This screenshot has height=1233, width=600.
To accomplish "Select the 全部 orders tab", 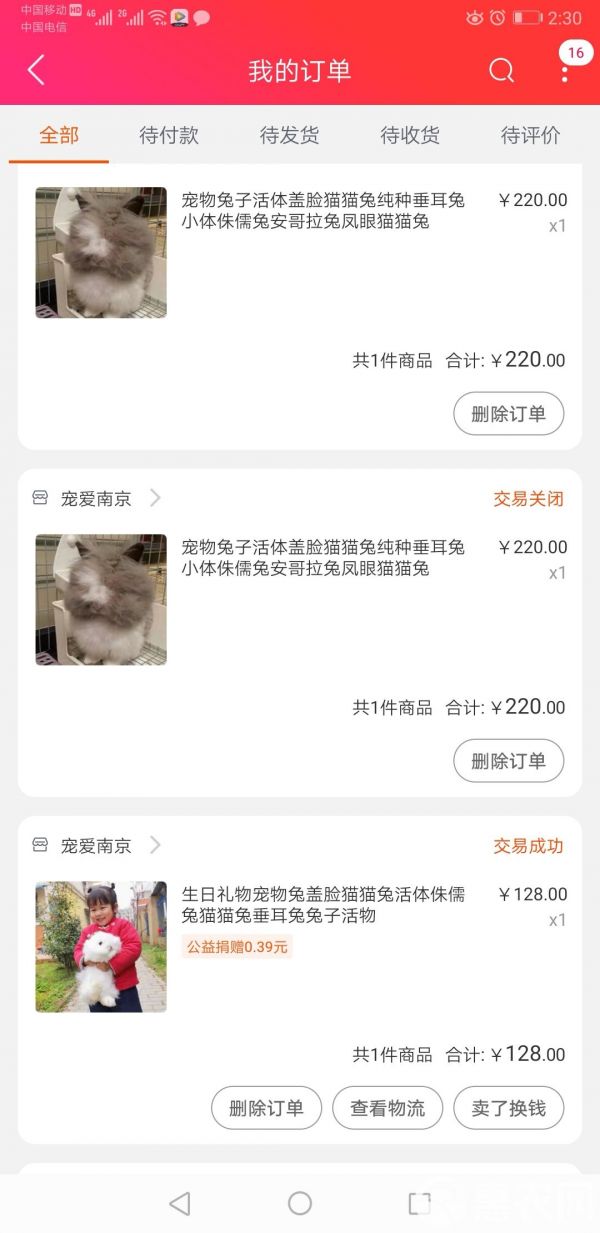I will pyautogui.click(x=59, y=136).
